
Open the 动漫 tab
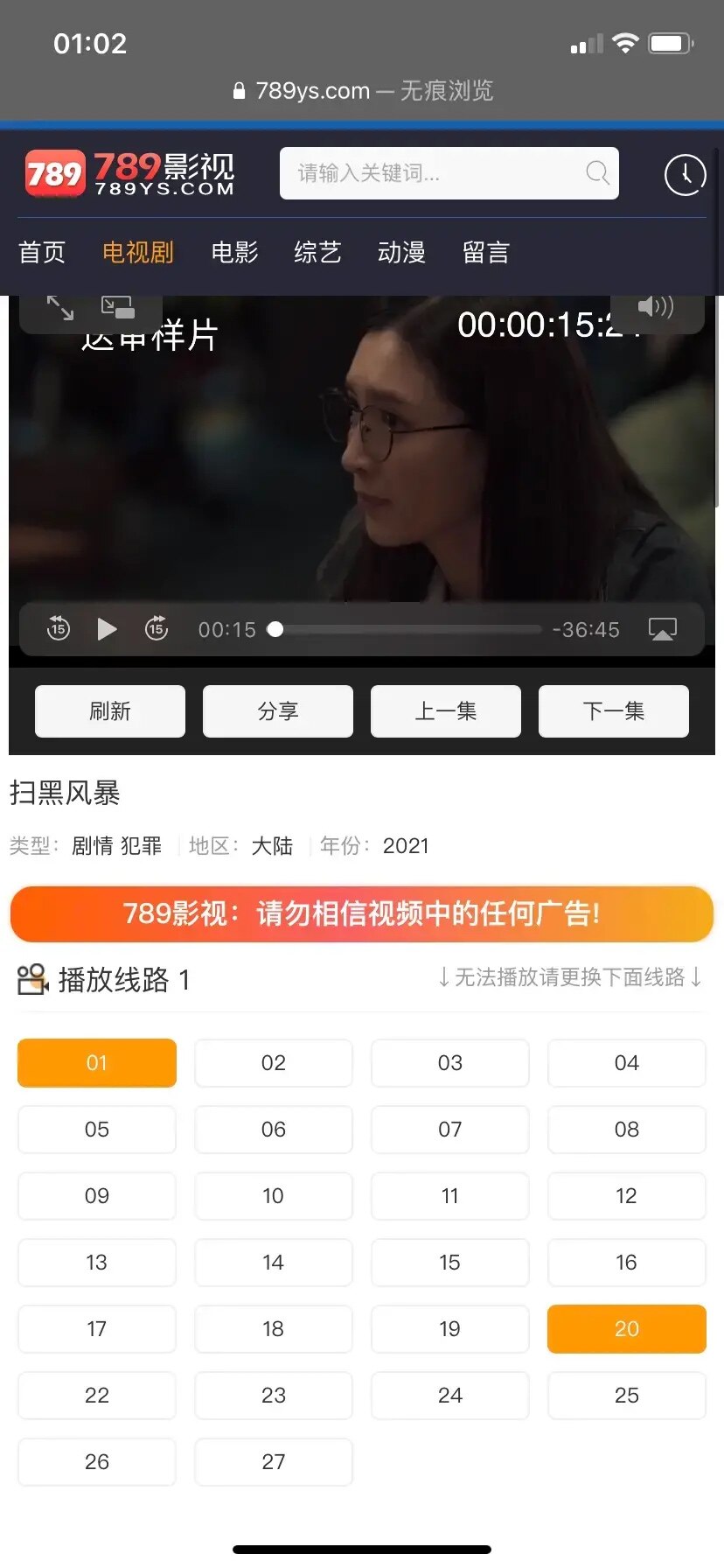401,253
